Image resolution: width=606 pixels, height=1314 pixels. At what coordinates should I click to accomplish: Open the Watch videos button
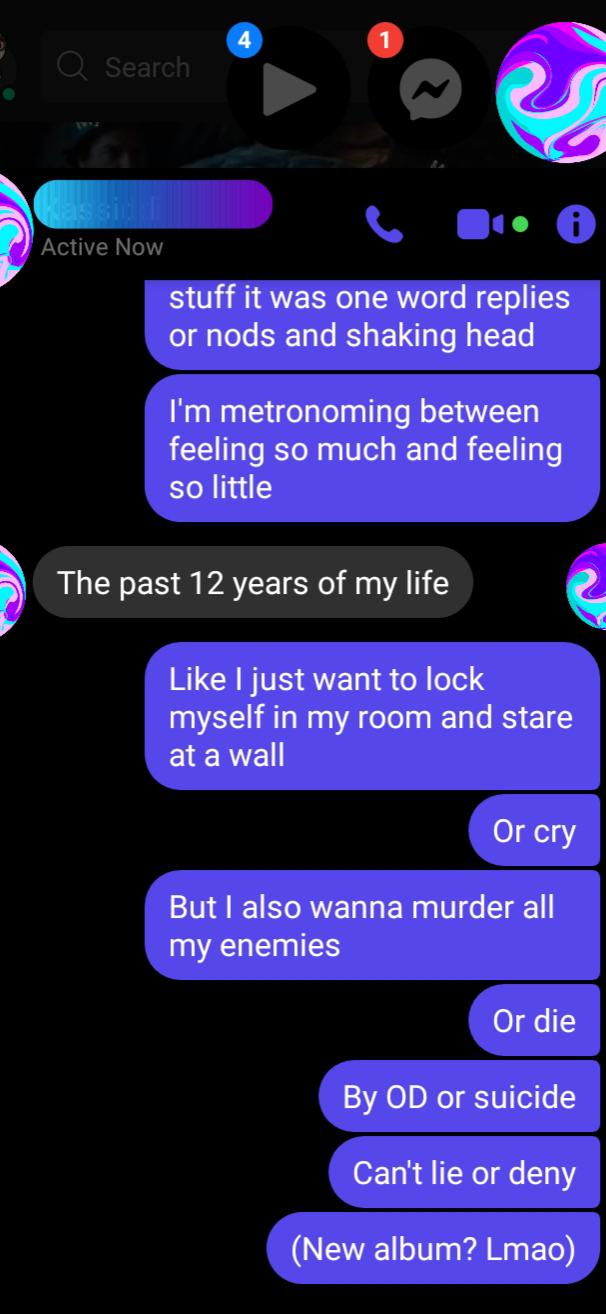[287, 90]
